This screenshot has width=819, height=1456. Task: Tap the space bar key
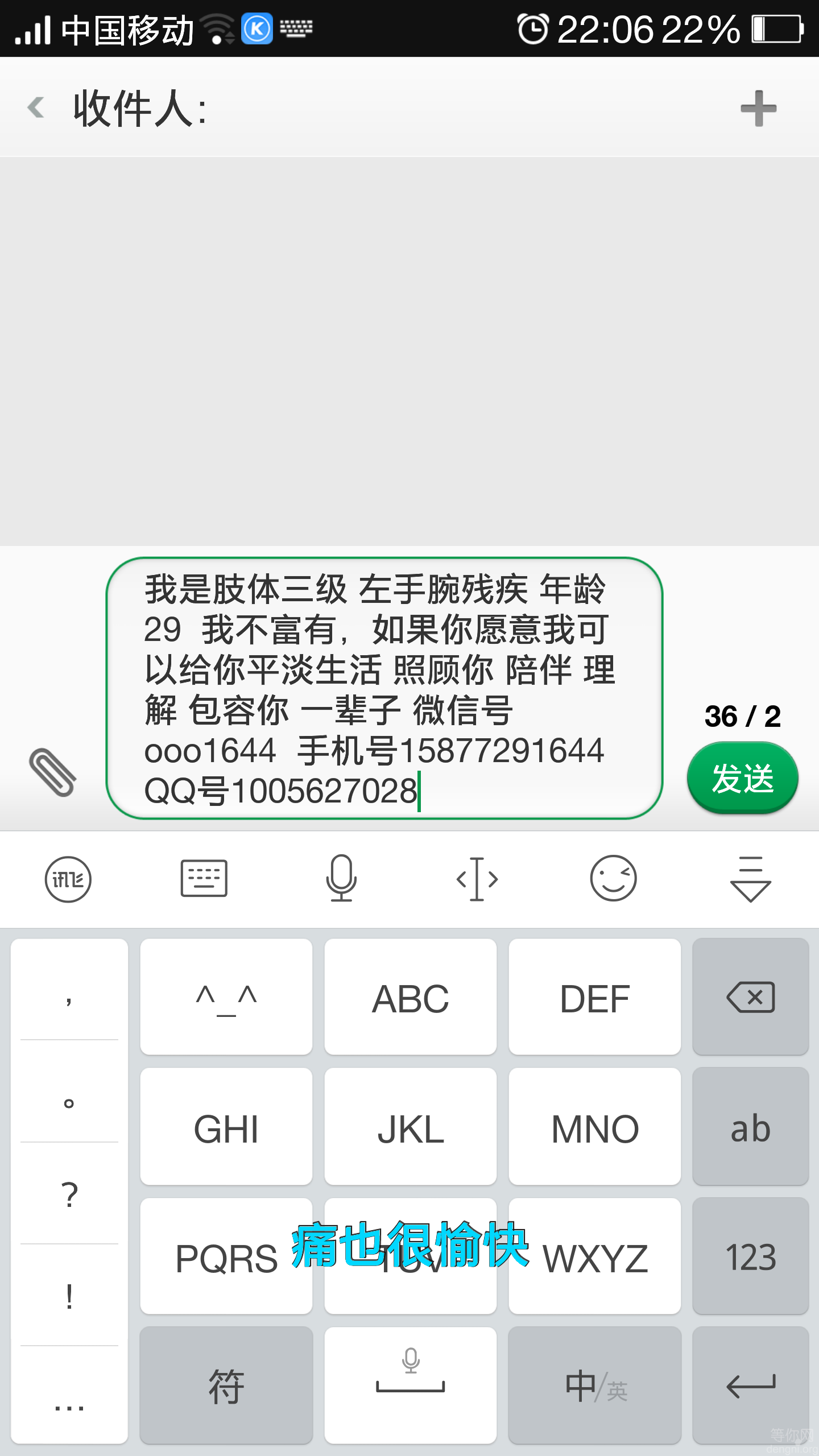(410, 1385)
